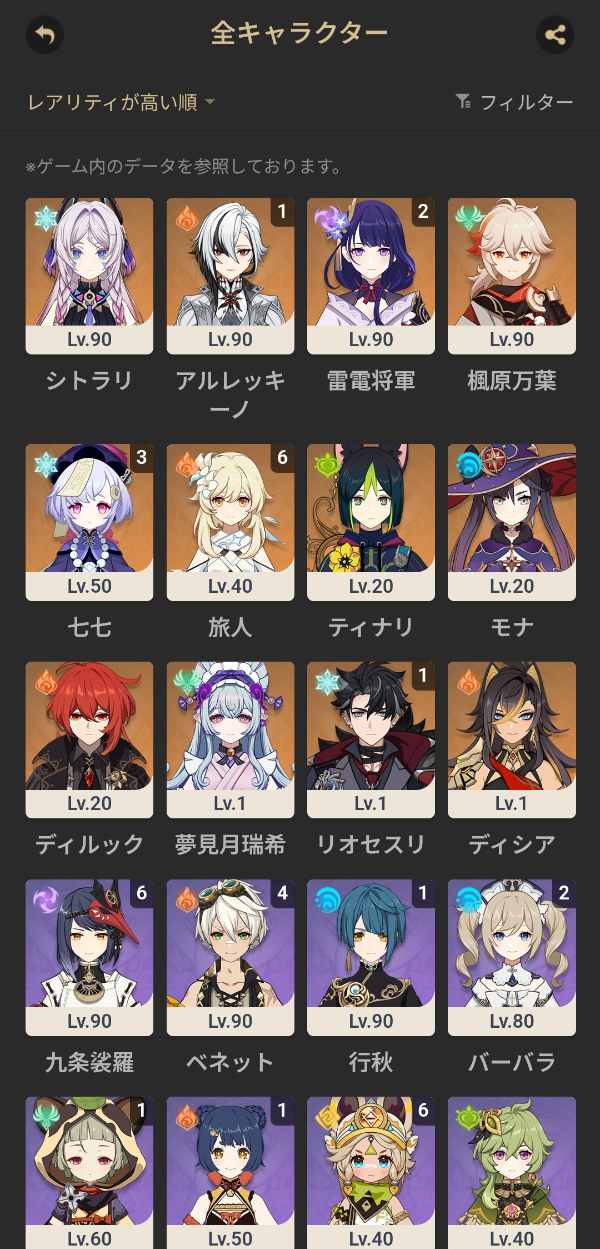Share the character list

555,35
